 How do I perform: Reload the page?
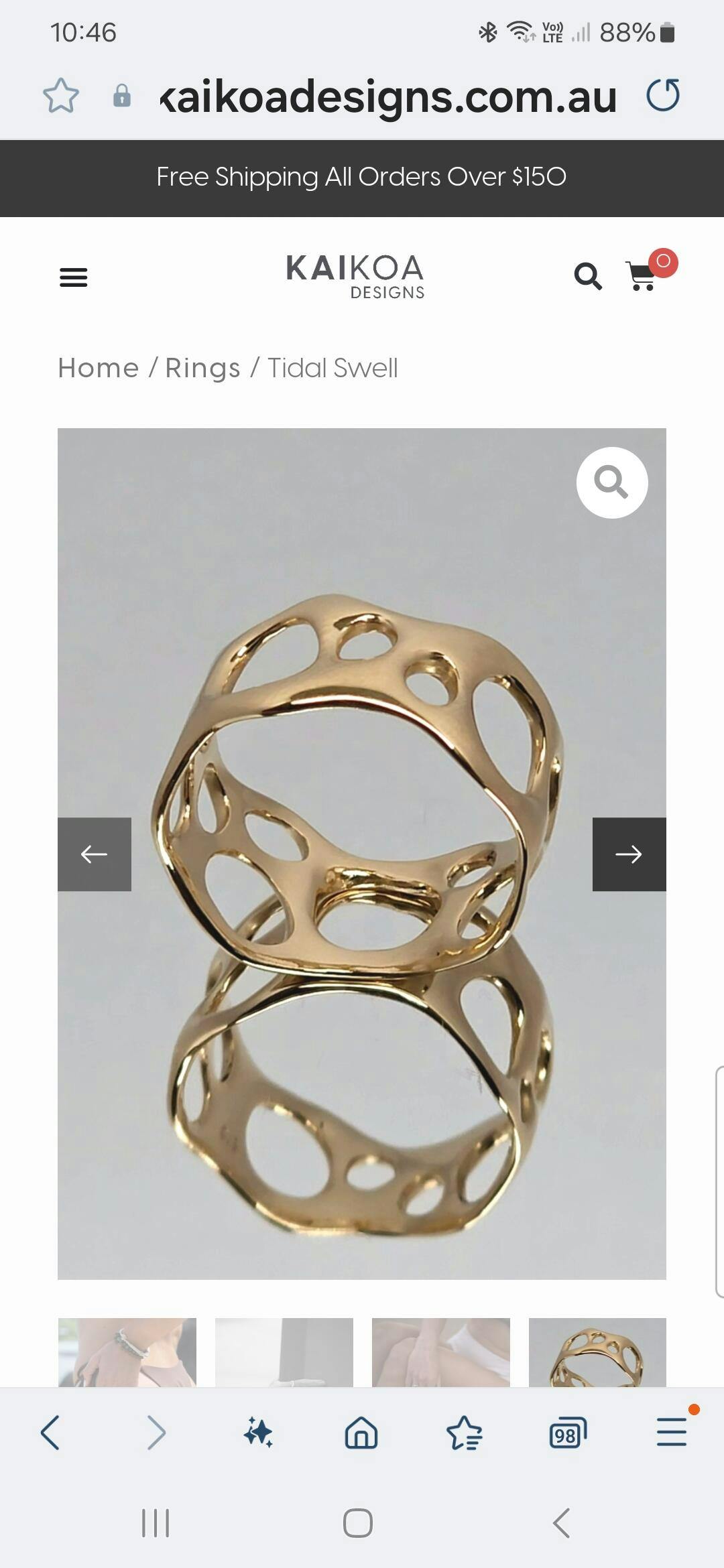click(x=663, y=95)
